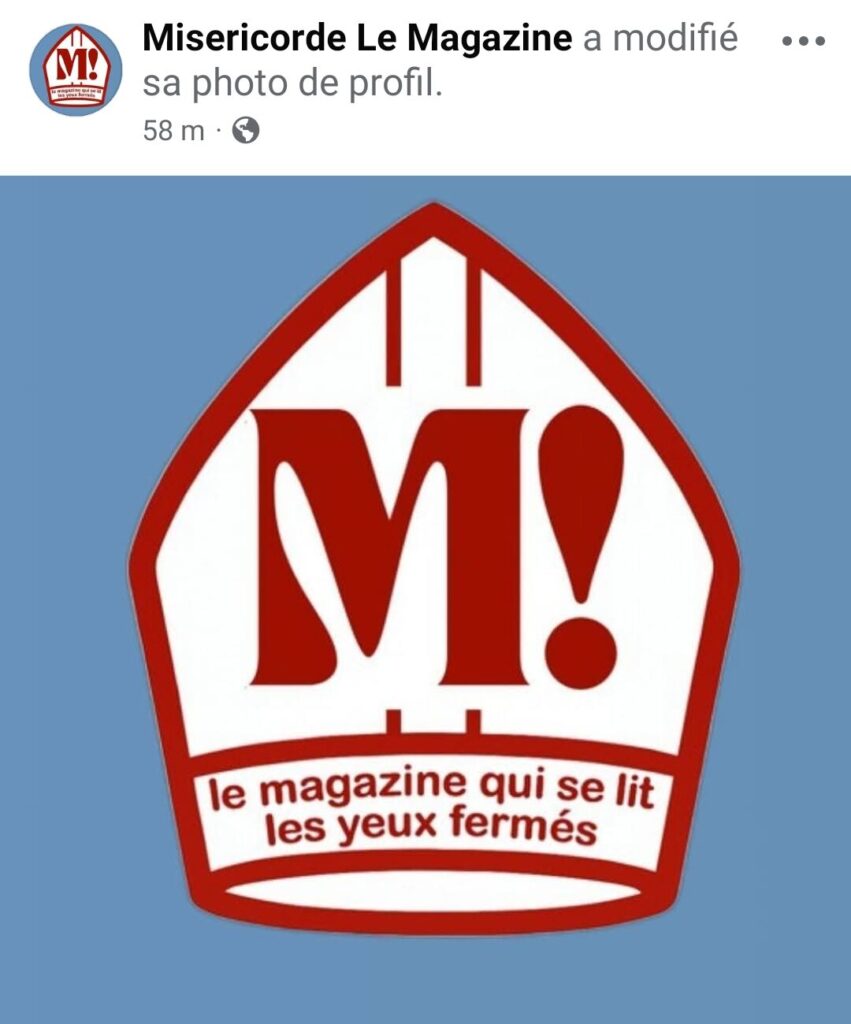Viewport: 851px width, 1024px height.
Task: Tap the small page profile avatar
Action: (x=75, y=68)
